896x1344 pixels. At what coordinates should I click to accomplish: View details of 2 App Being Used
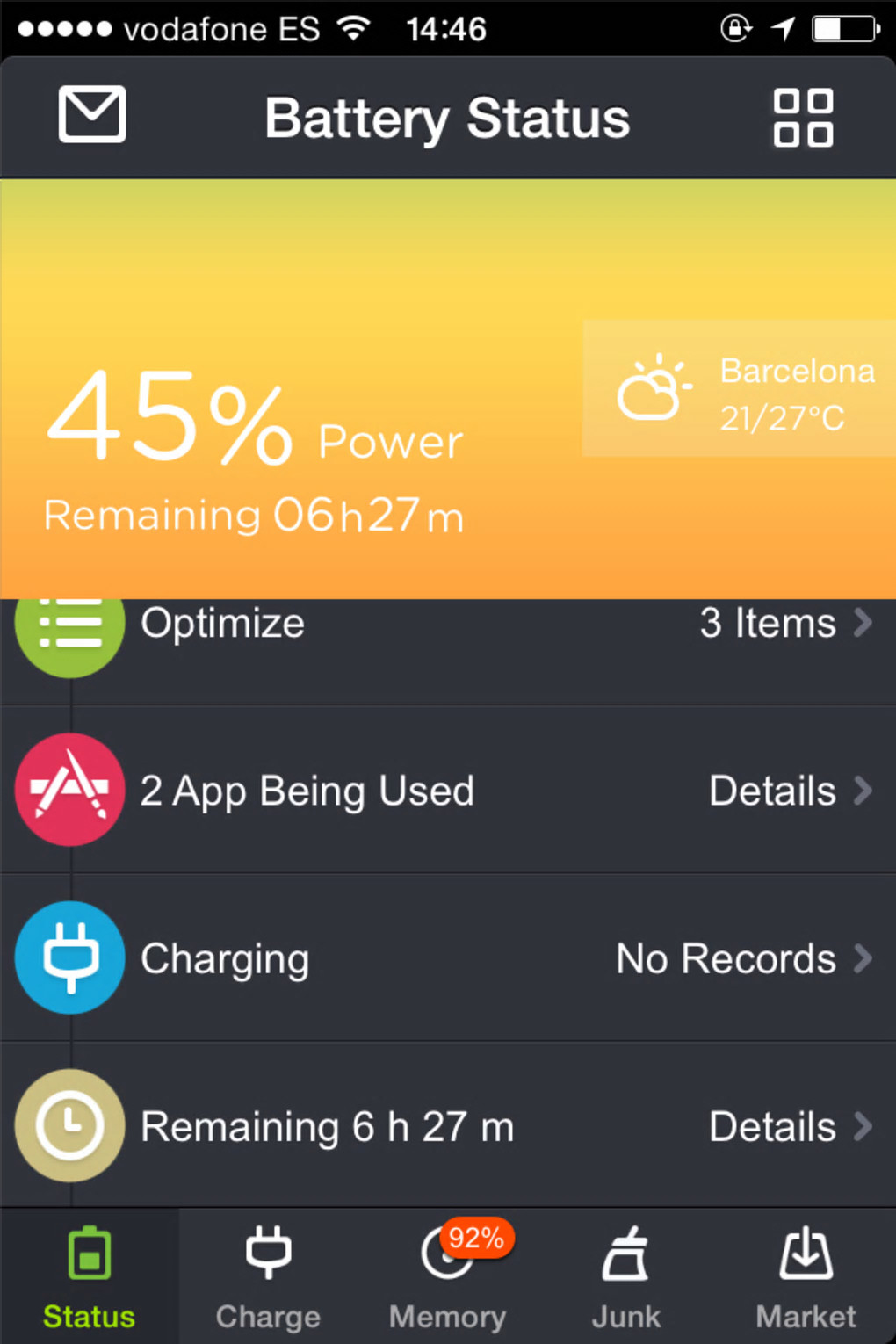tap(448, 790)
